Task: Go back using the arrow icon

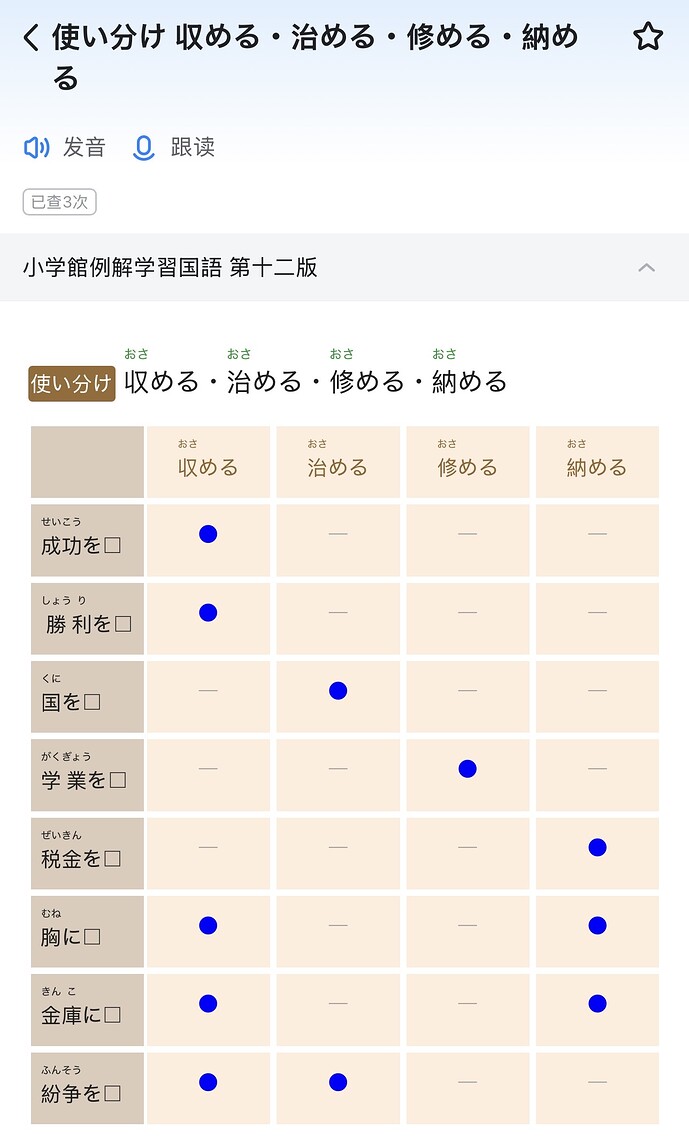Action: tap(31, 38)
